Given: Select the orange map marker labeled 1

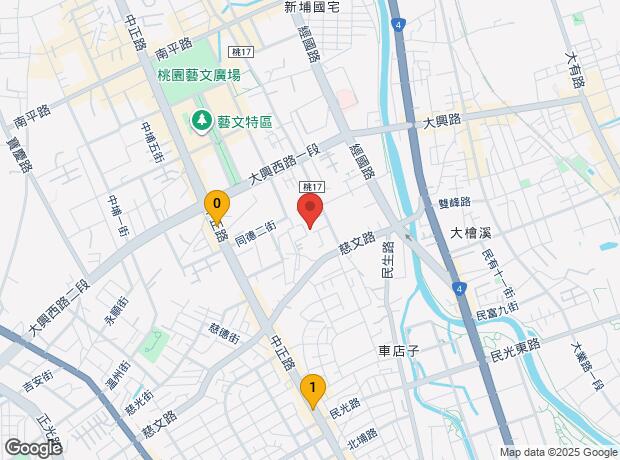Looking at the screenshot, I should 313,389.
